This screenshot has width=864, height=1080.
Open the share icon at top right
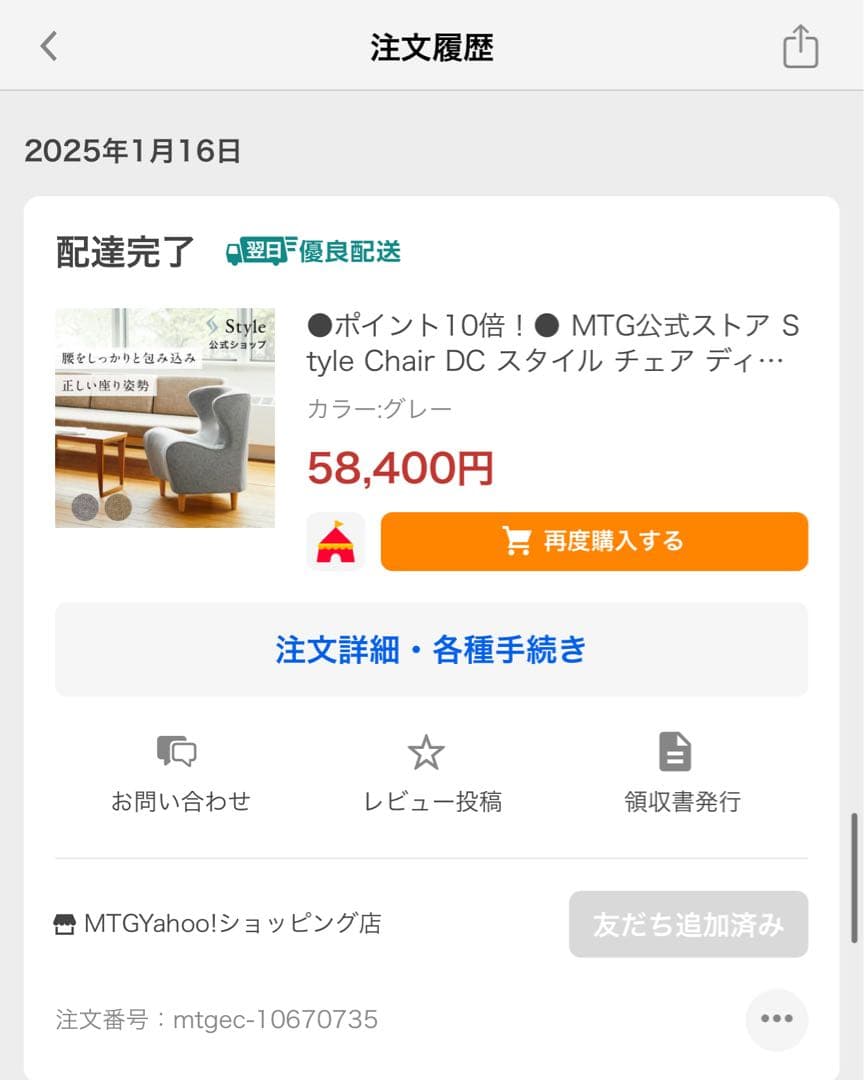[x=799, y=45]
